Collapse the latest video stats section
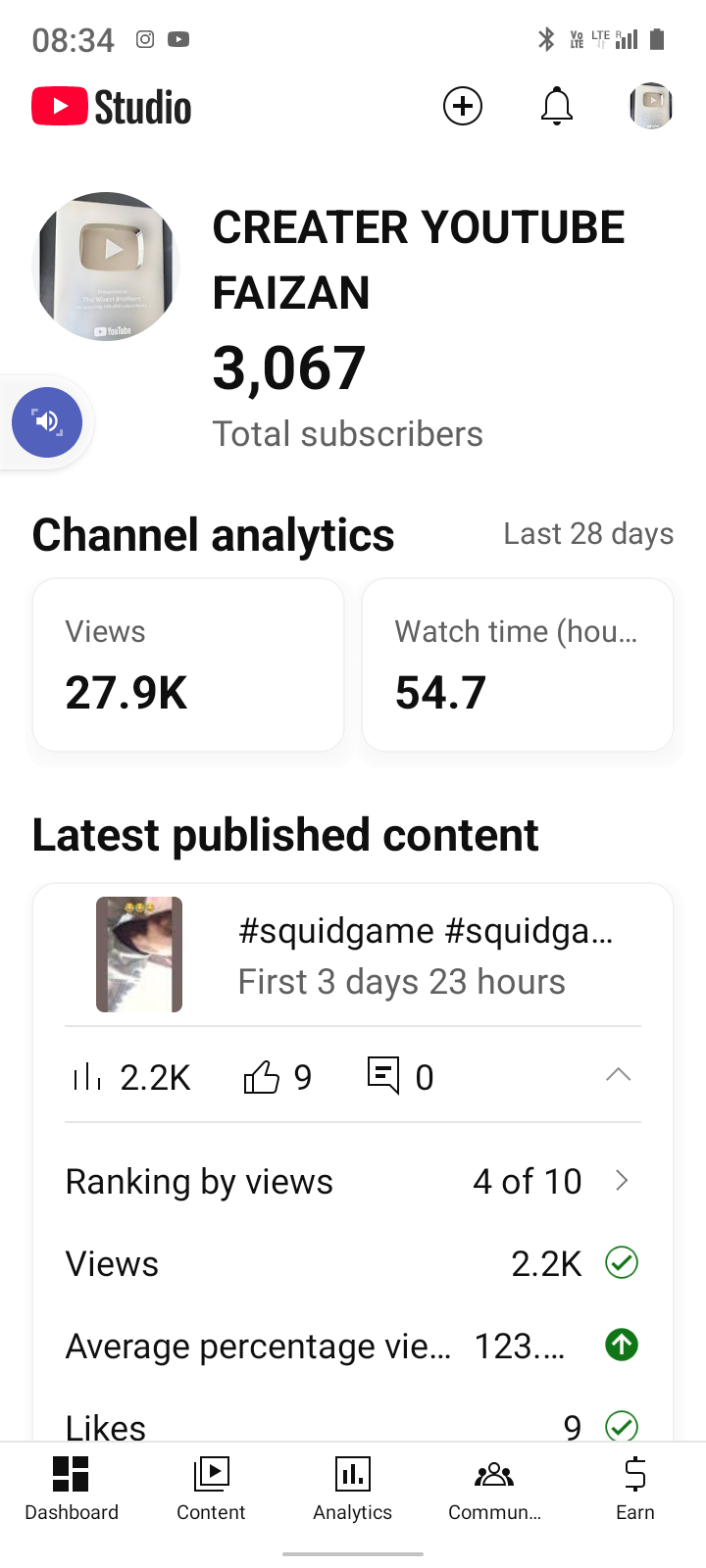Viewport: 706px width, 1568px height. coord(618,1075)
